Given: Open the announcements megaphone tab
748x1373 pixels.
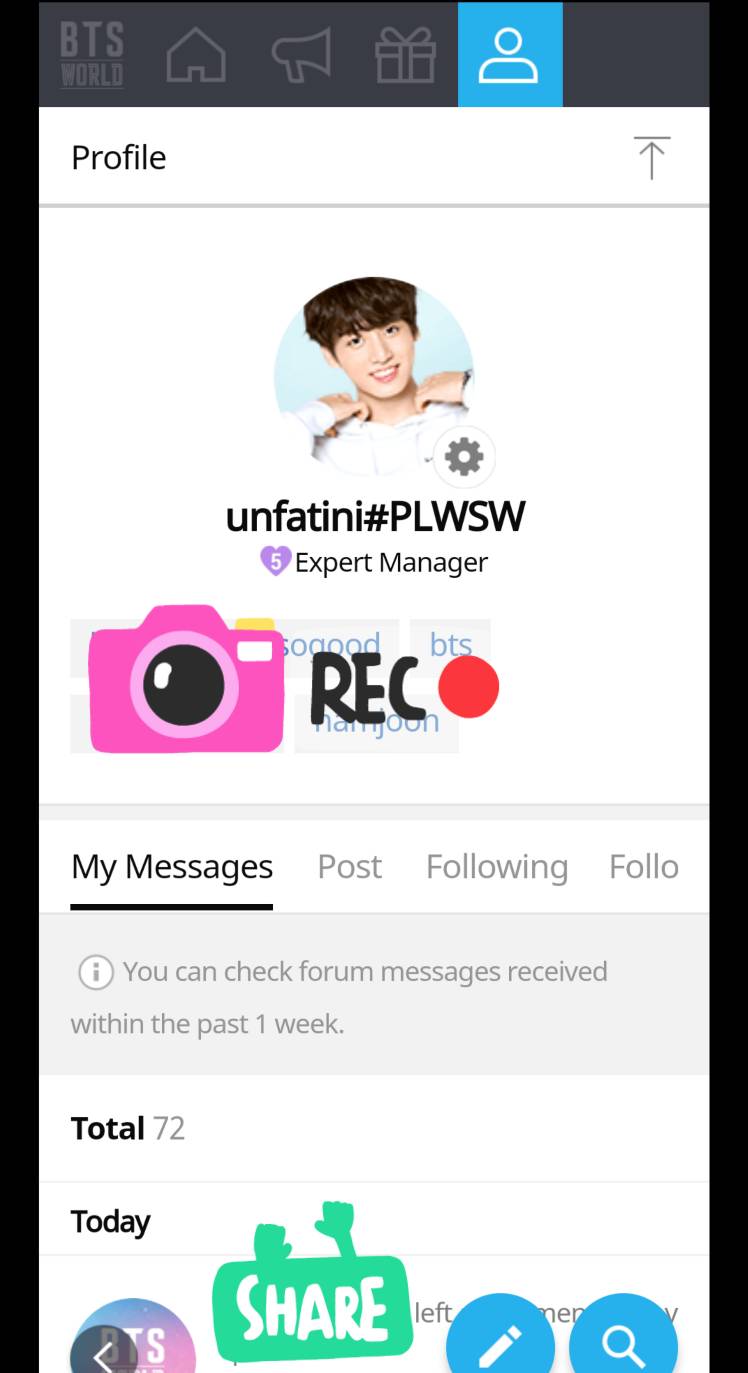Looking at the screenshot, I should (x=301, y=54).
